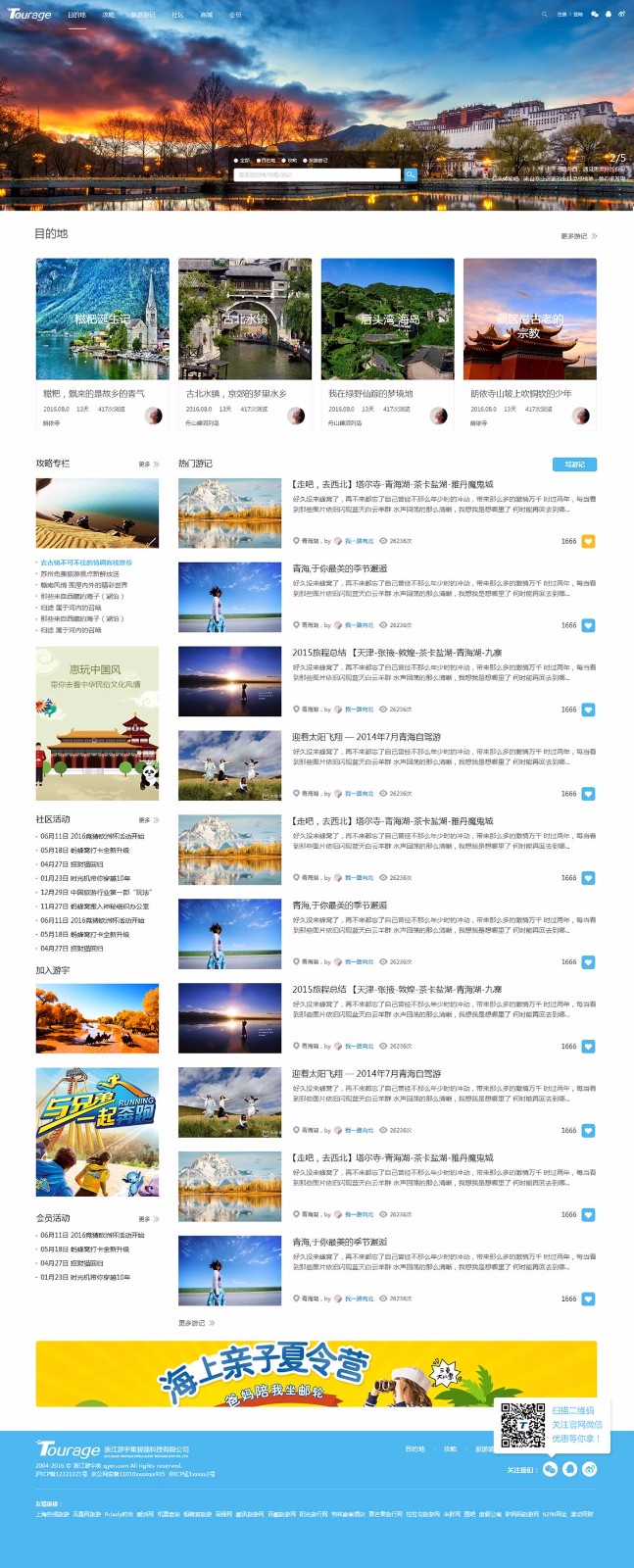This screenshot has width=634, height=1568.
Task: Open 更多游记 link beside 目的地 heading
Action: 578,236
